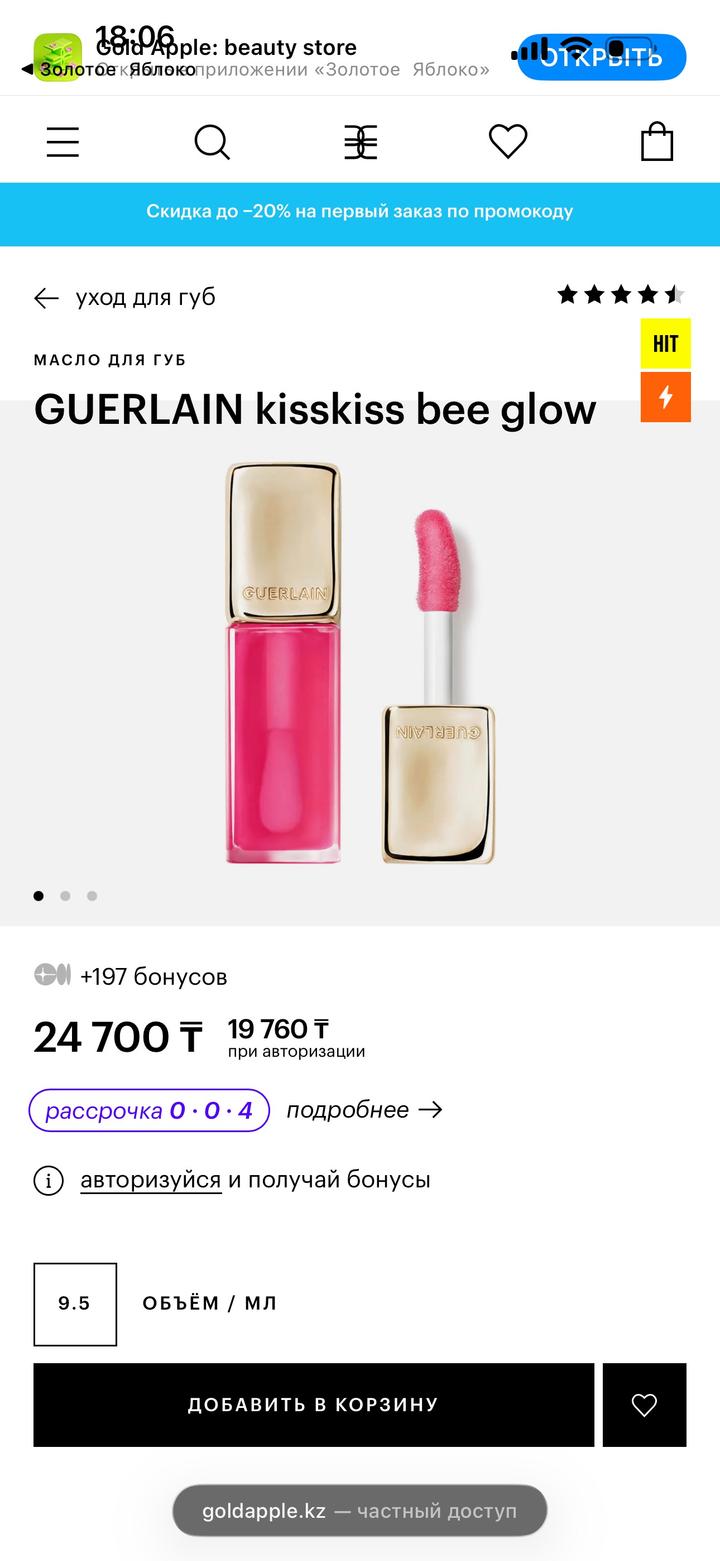Tap ДОБАВИТЬ В КОРЗИНУ button
This screenshot has width=720, height=1561.
pyautogui.click(x=313, y=1405)
